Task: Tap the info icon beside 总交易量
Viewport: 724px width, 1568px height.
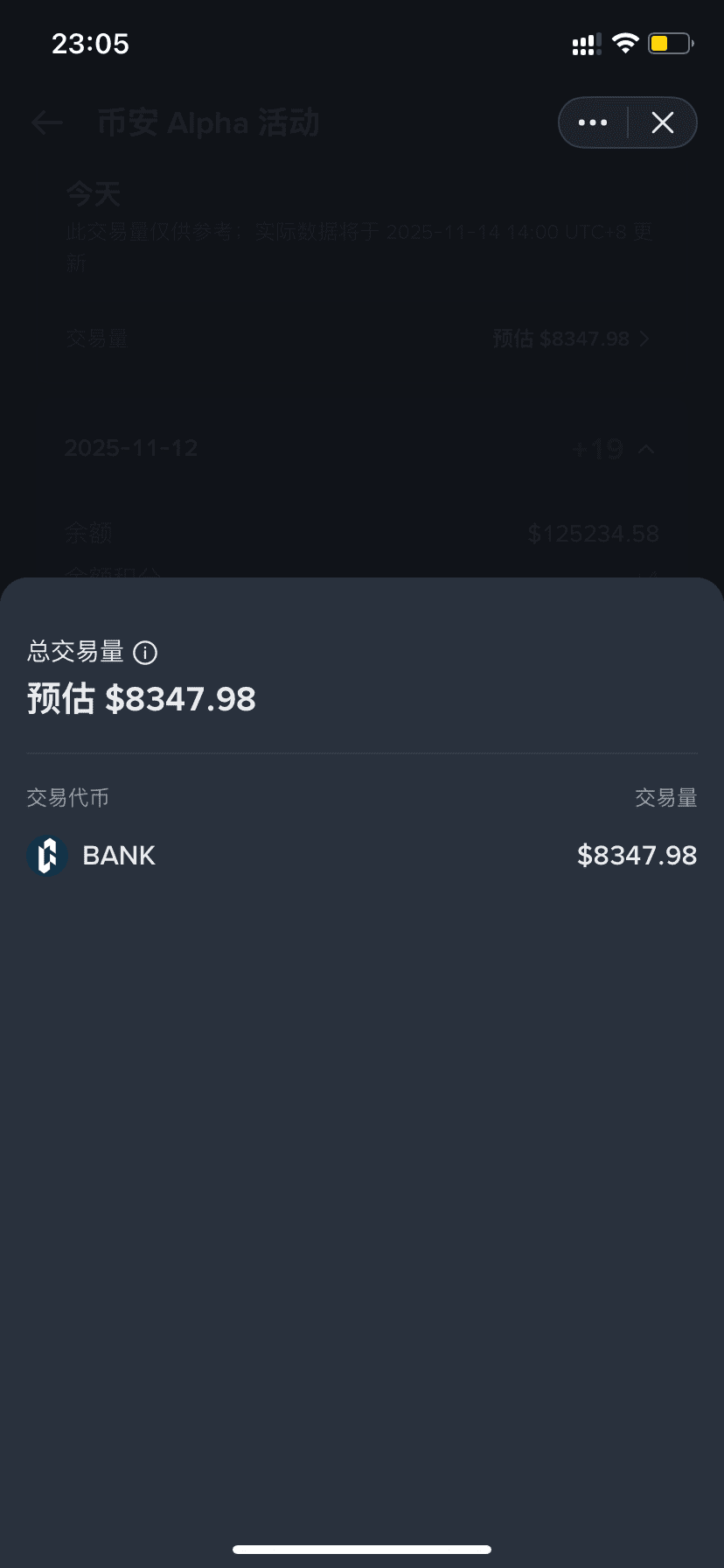Action: click(x=145, y=653)
